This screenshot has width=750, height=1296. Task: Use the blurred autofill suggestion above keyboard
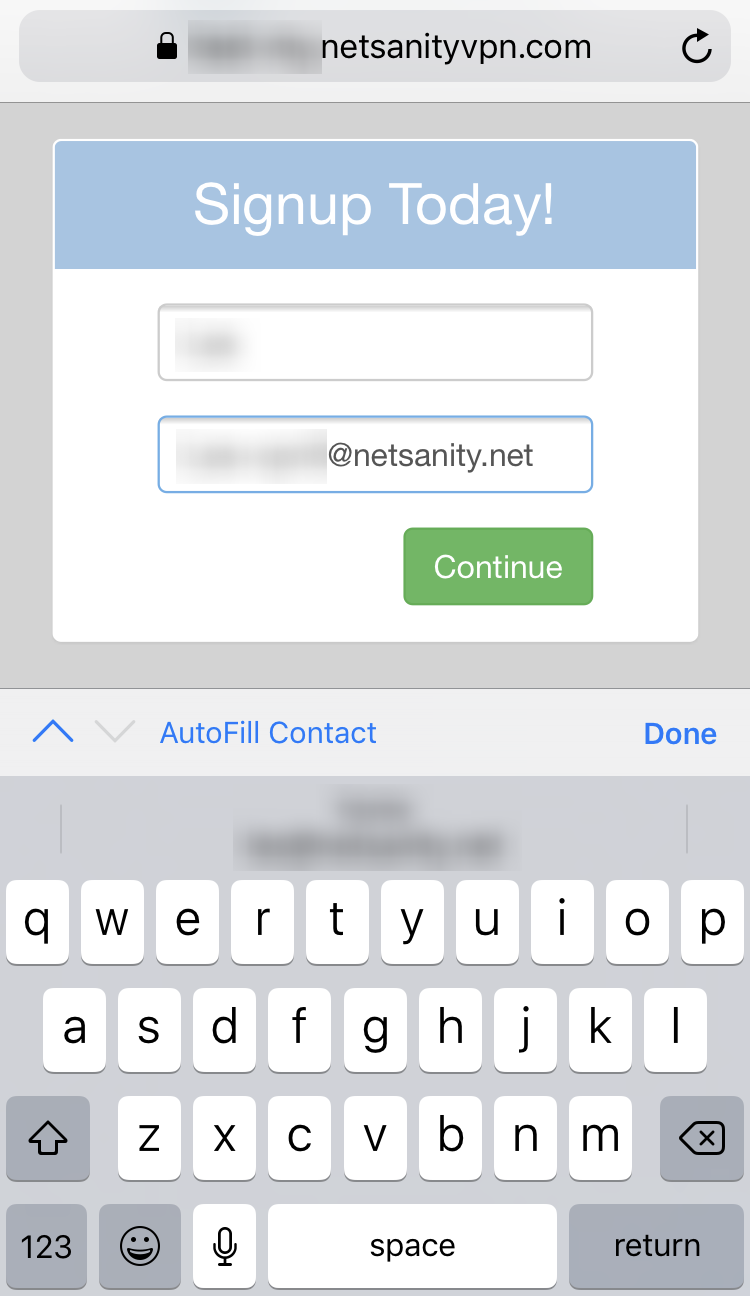point(374,829)
